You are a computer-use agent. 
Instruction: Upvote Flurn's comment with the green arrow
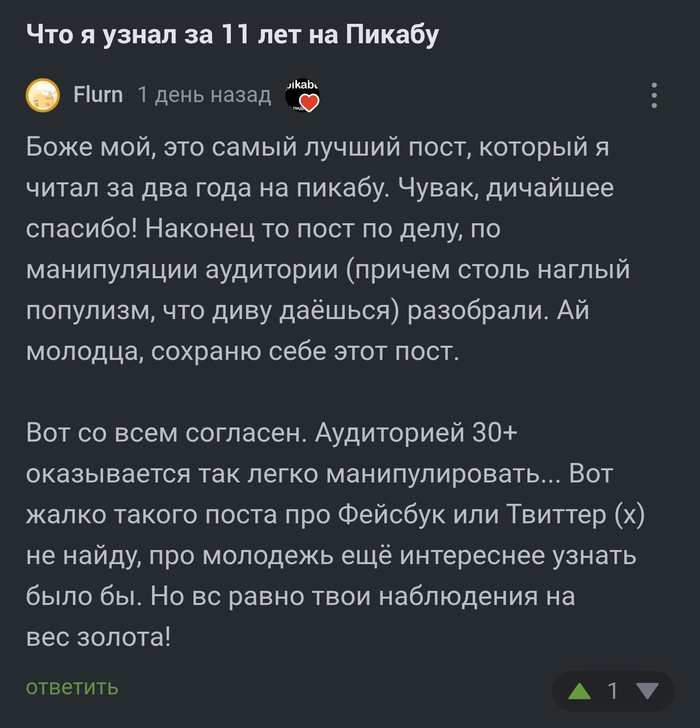(x=579, y=691)
